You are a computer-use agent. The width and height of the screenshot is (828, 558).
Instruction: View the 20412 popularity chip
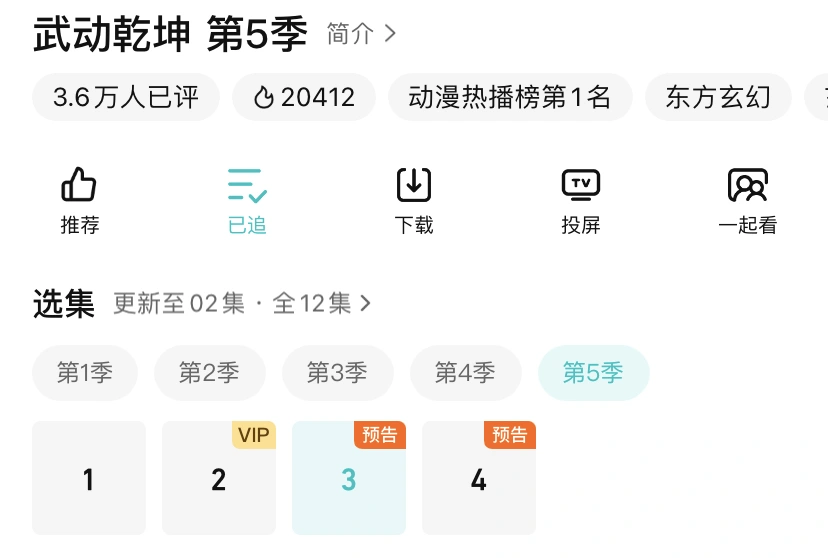point(304,97)
